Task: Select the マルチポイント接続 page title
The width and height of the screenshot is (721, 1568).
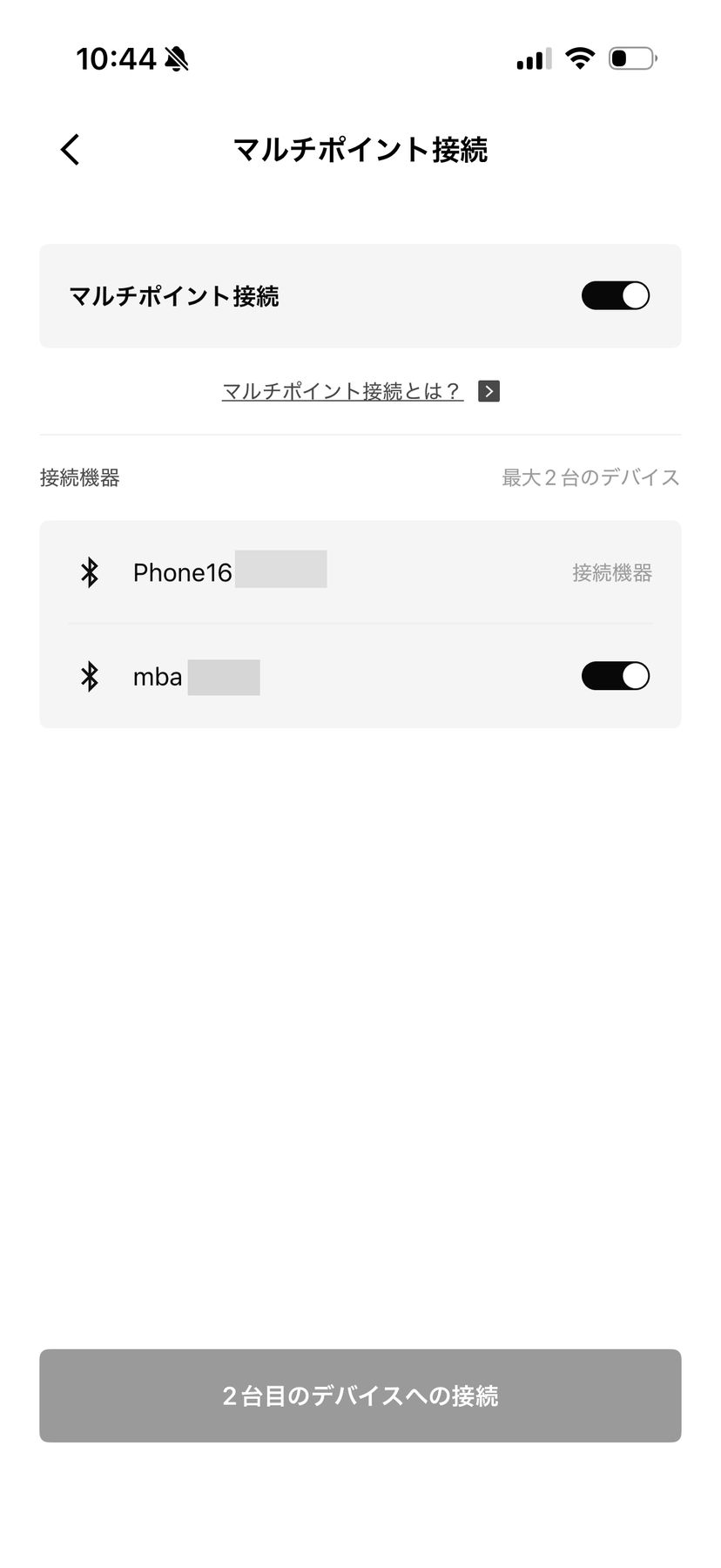Action: (360, 150)
